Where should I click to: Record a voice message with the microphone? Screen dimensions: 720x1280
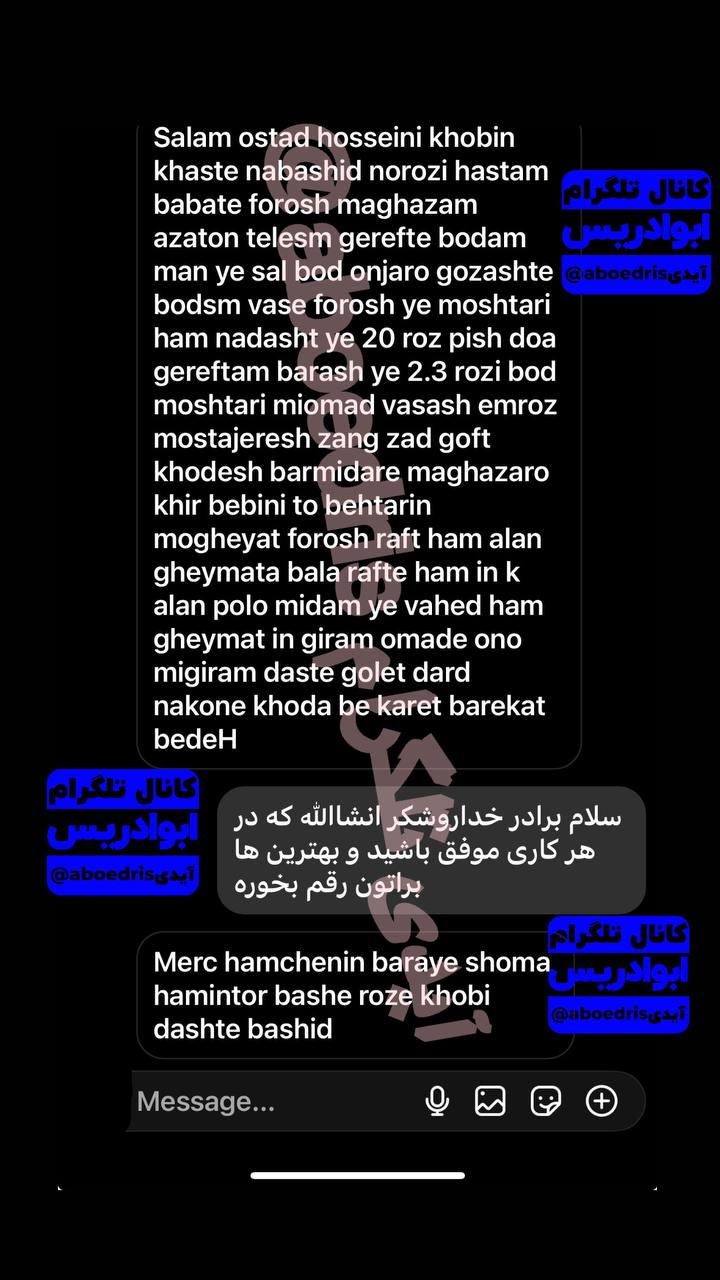tap(437, 1101)
